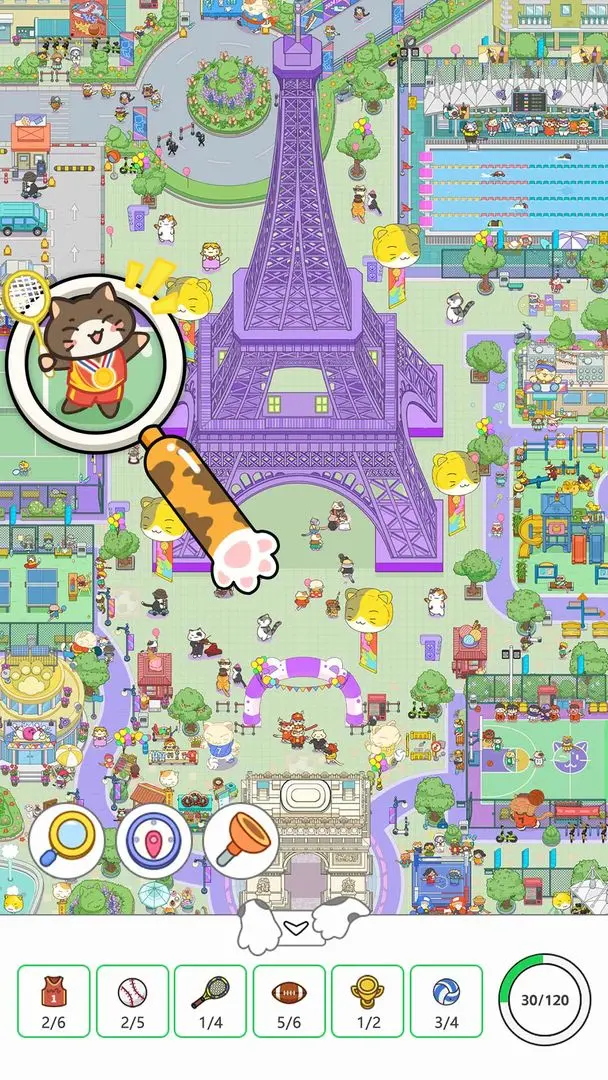Viewport: 608px width, 1080px height.
Task: Select the jersey item showing 2/6
Action: [x=53, y=1001]
